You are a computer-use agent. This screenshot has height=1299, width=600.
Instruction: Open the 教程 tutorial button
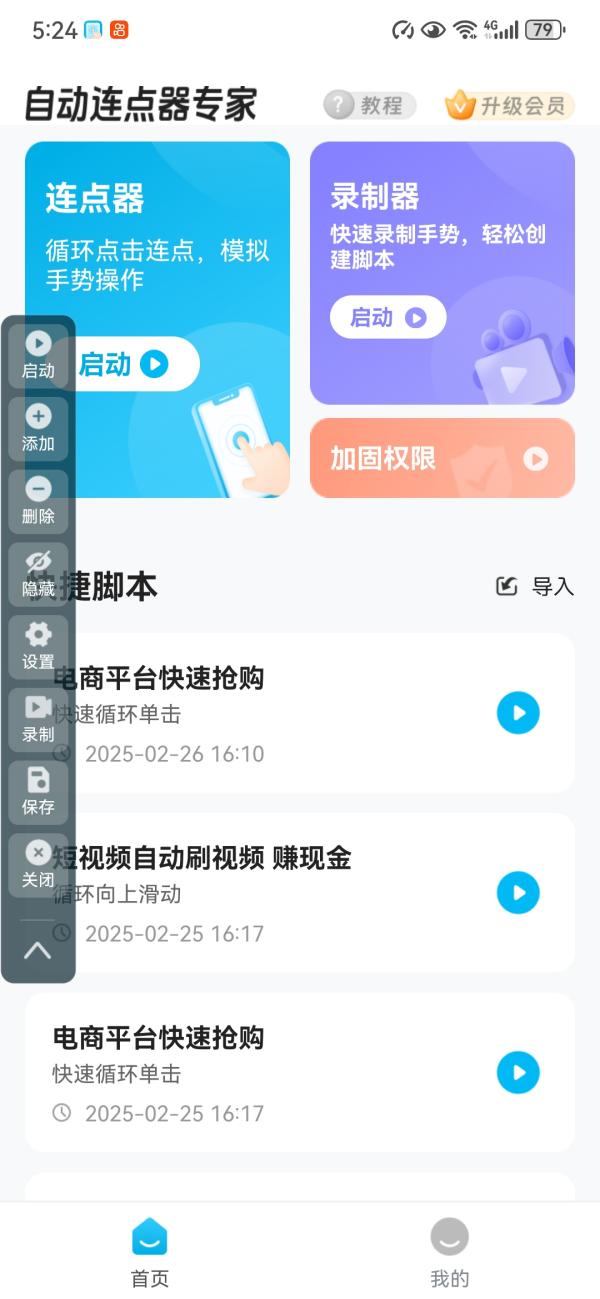click(369, 105)
